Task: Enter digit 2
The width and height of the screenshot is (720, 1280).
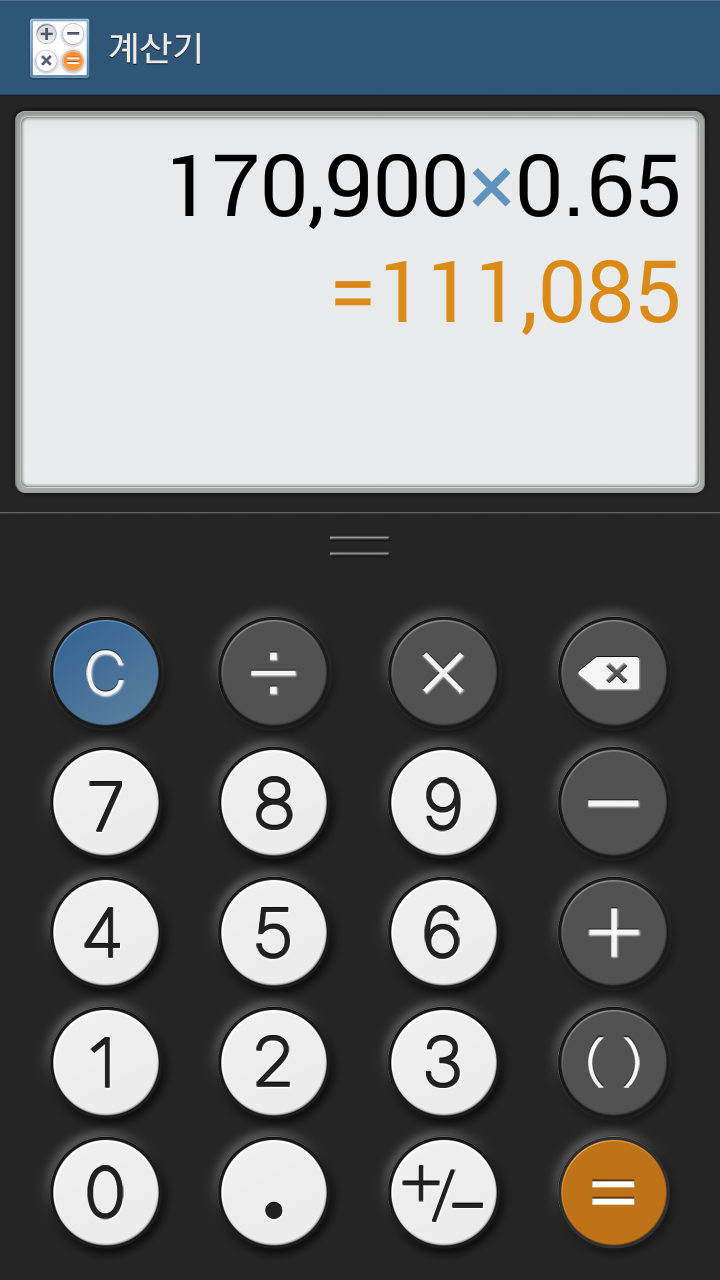Action: [x=274, y=1063]
